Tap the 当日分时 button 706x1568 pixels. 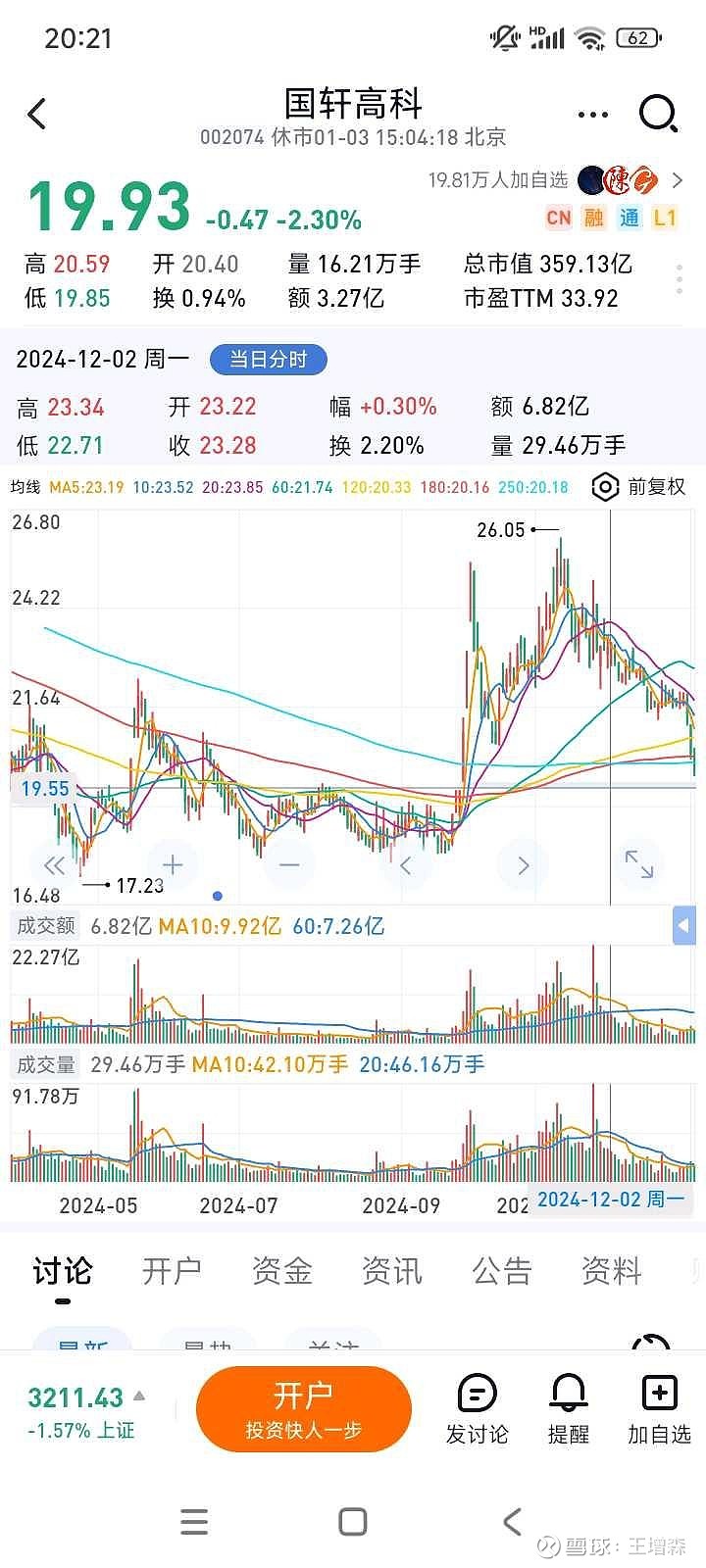(268, 360)
